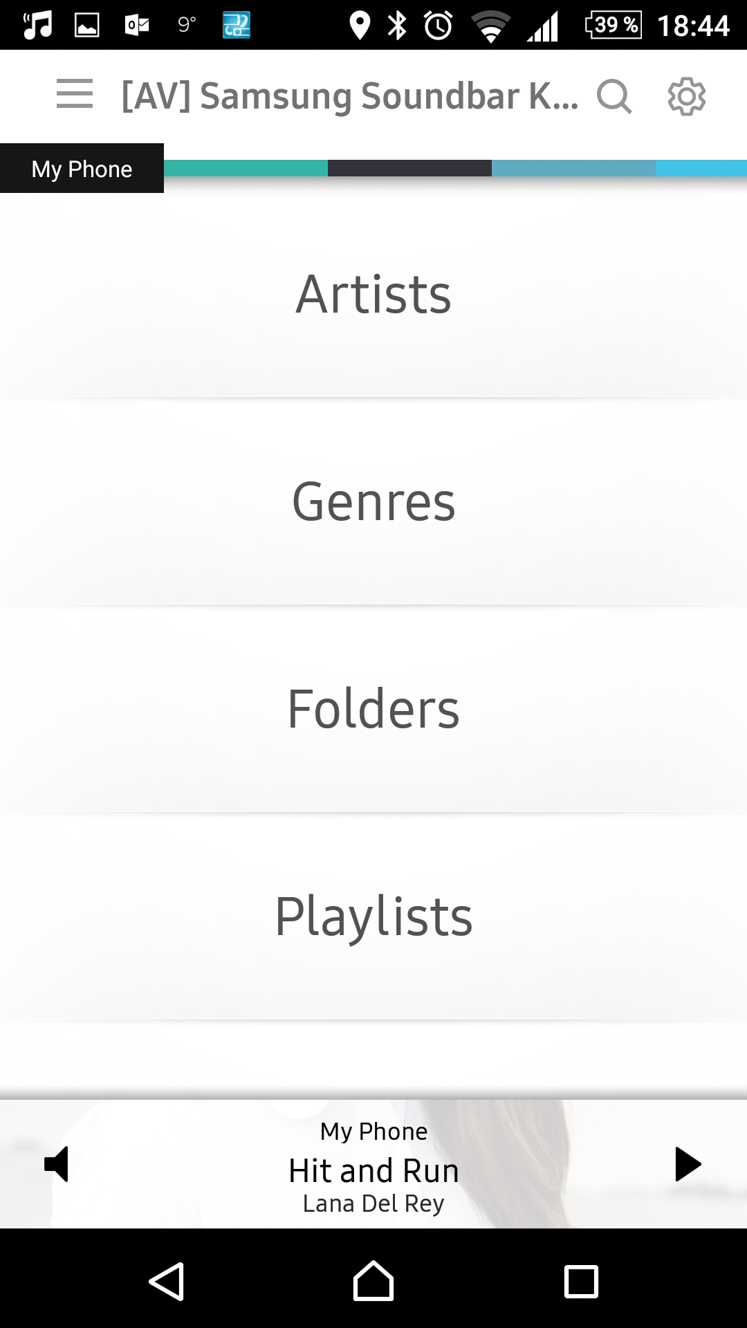Browse music by Genres
Image resolution: width=747 pixels, height=1328 pixels.
tap(373, 502)
